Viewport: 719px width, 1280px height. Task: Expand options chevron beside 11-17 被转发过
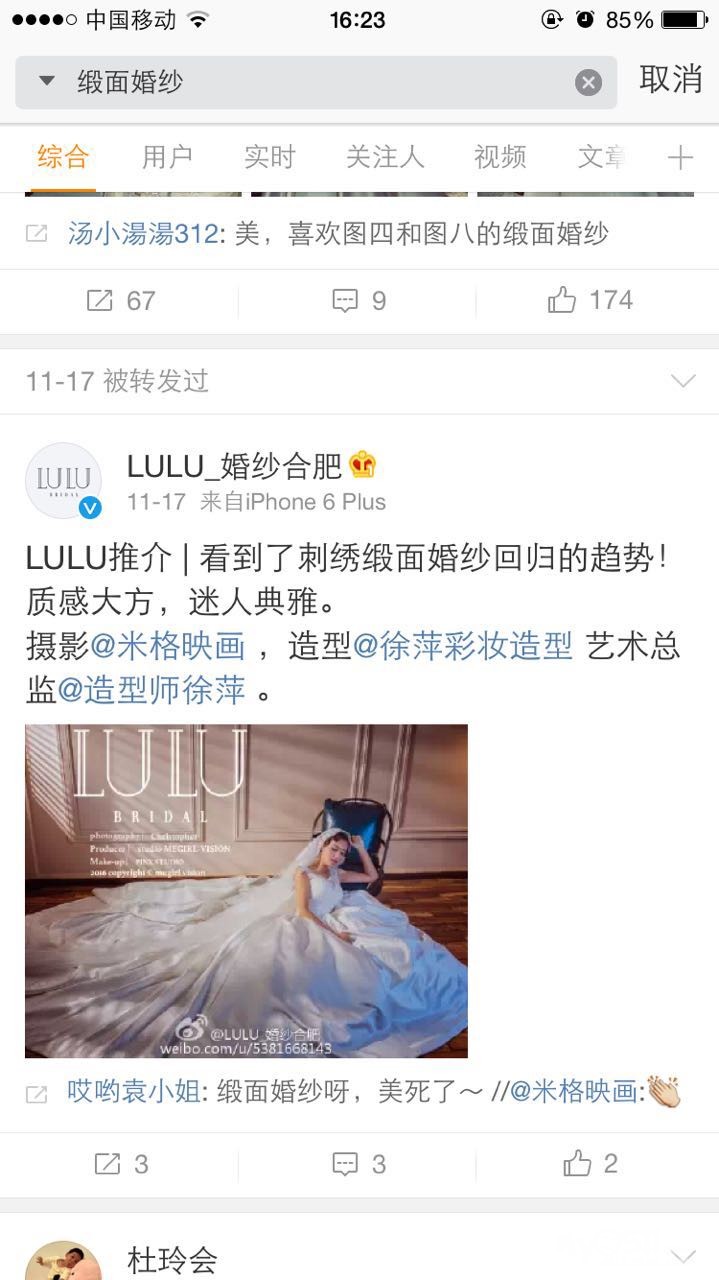click(683, 381)
